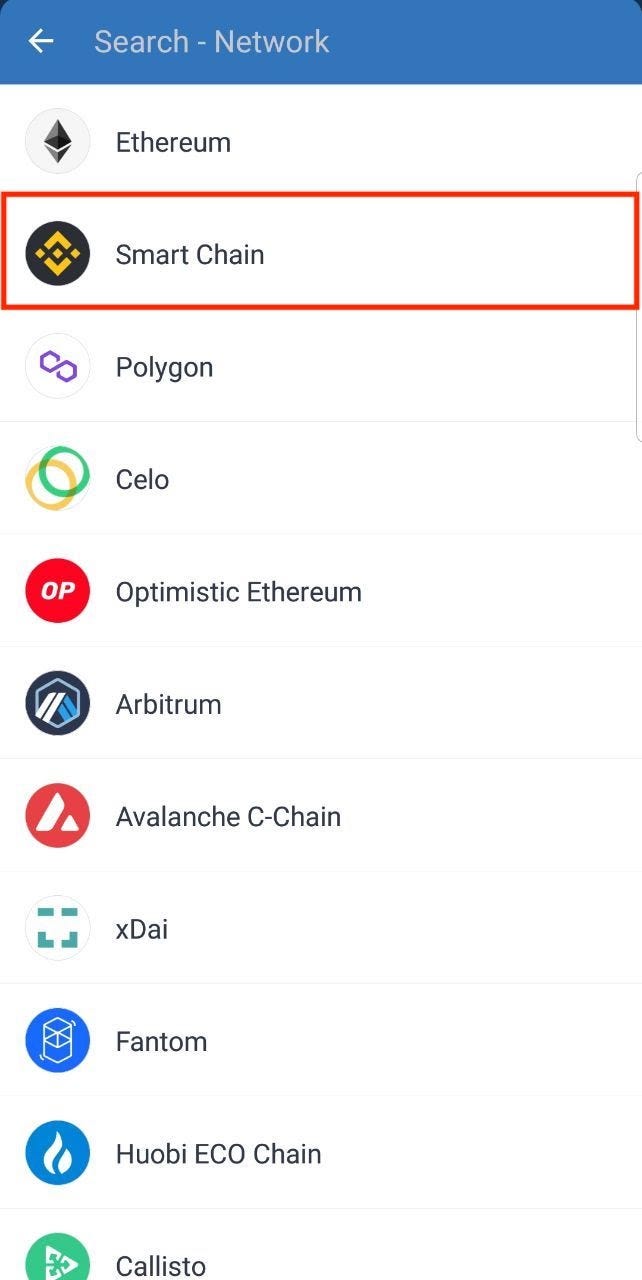Choose Smart Chain from the list
642x1280 pixels.
click(x=321, y=253)
